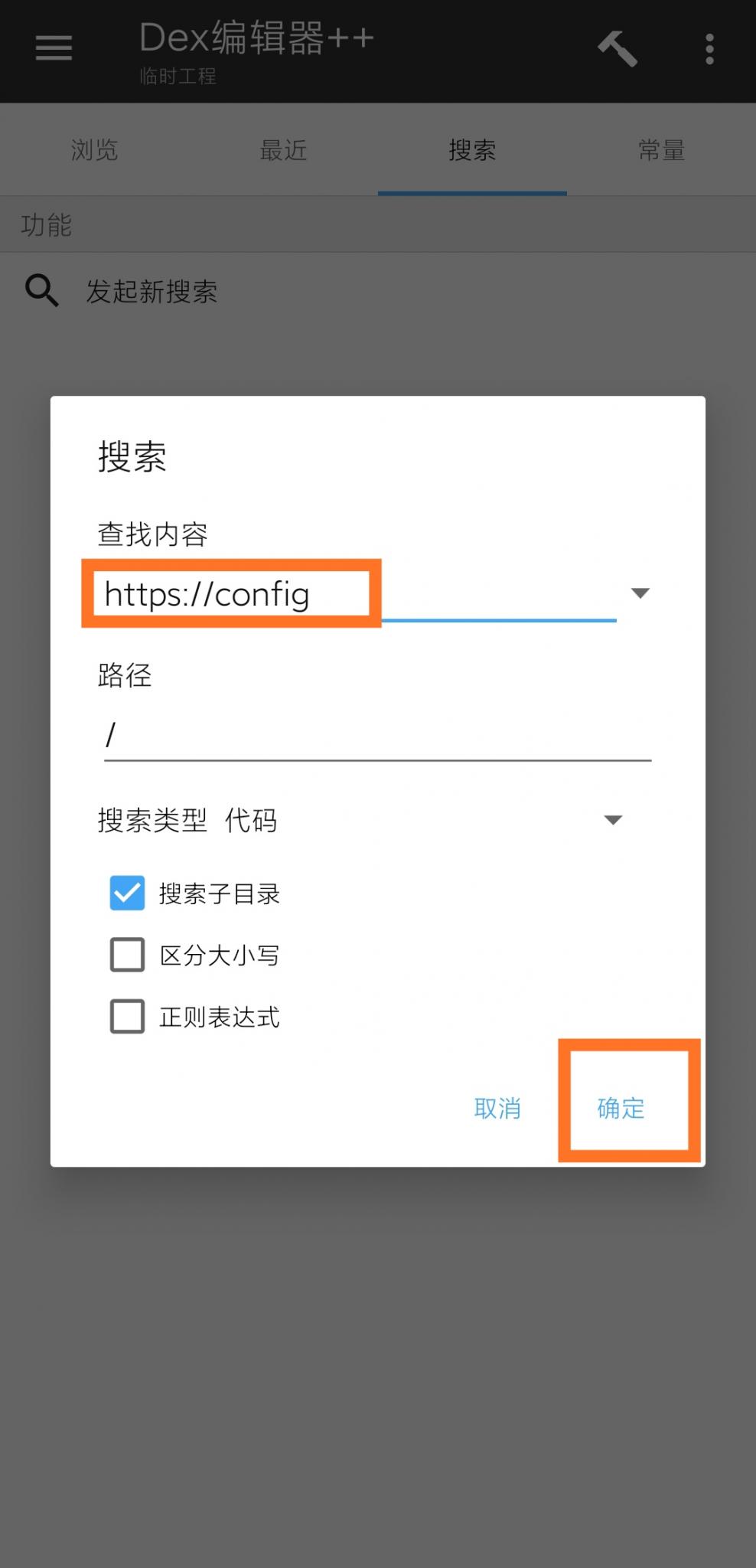Cancel the search dialog with 取消
756x1568 pixels.
497,1108
